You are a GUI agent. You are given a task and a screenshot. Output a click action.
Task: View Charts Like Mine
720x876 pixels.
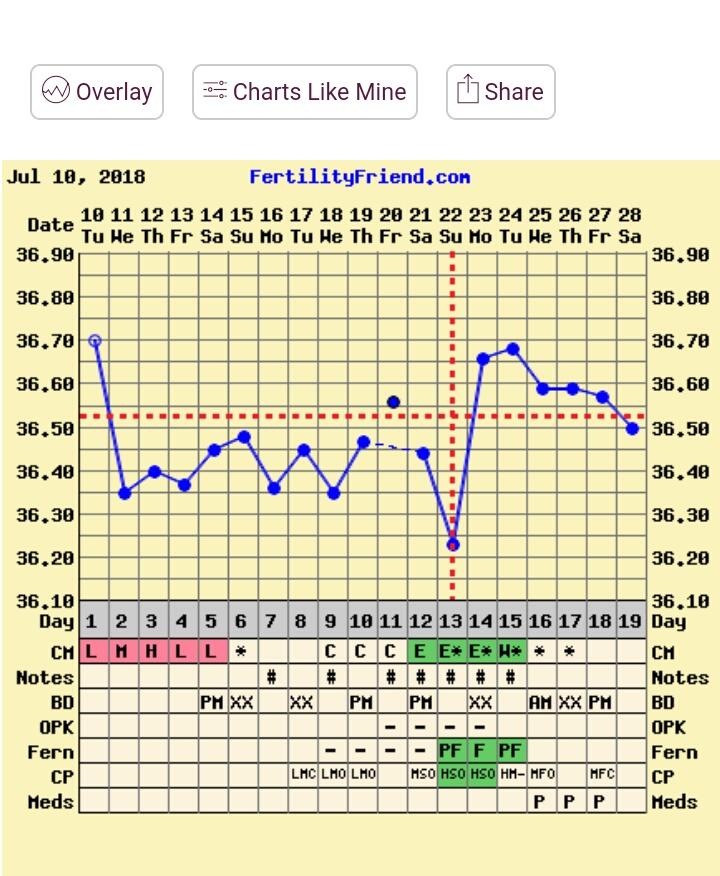click(305, 92)
